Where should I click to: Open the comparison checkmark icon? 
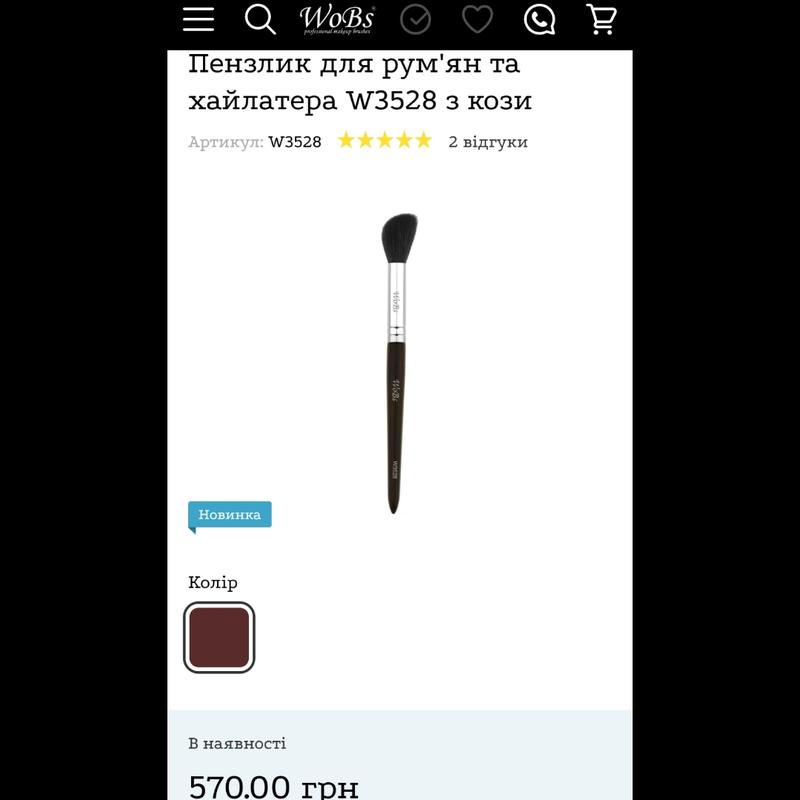coord(416,19)
